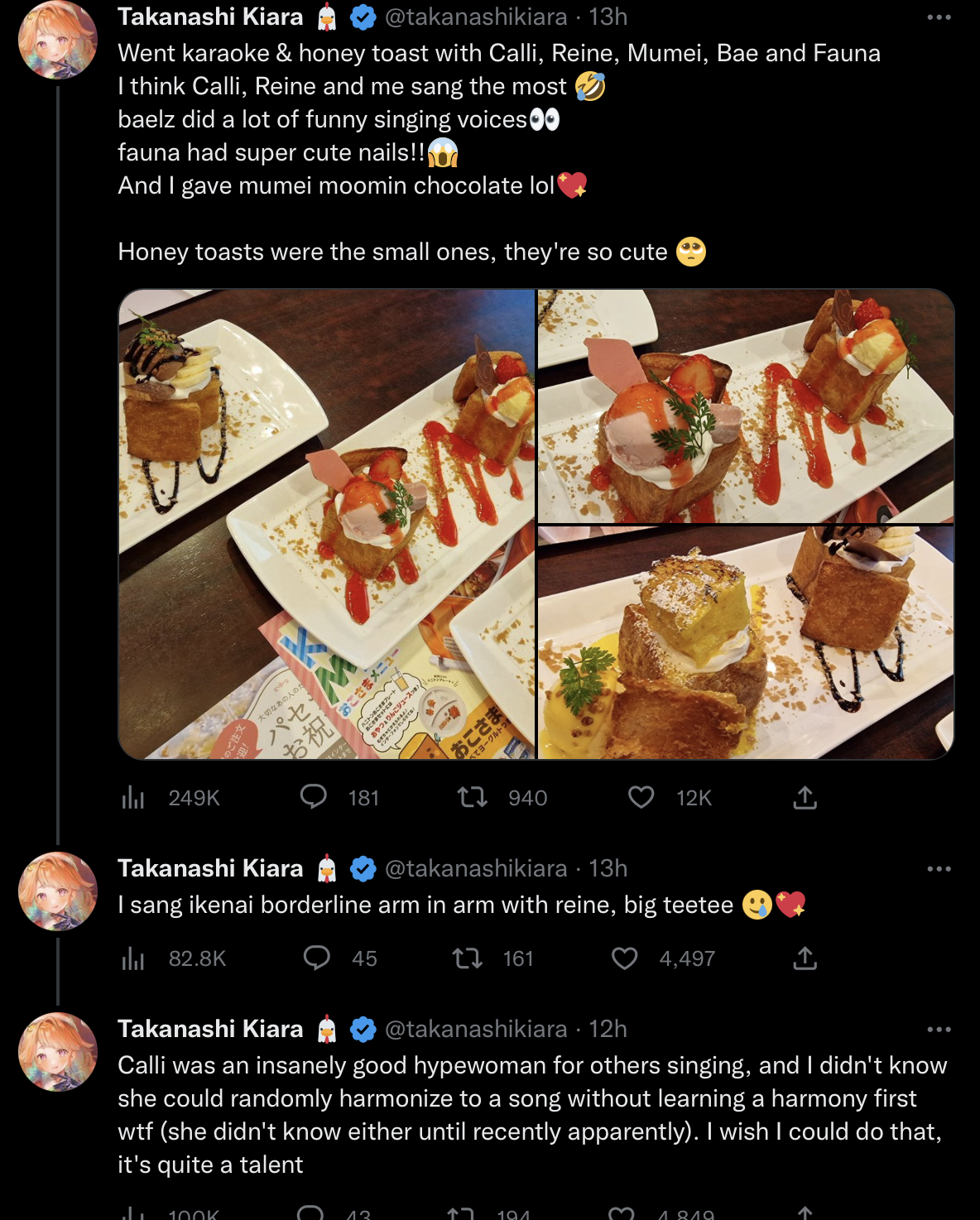Open the bottom right honey toast photo
980x1220 pixels.
point(745,642)
